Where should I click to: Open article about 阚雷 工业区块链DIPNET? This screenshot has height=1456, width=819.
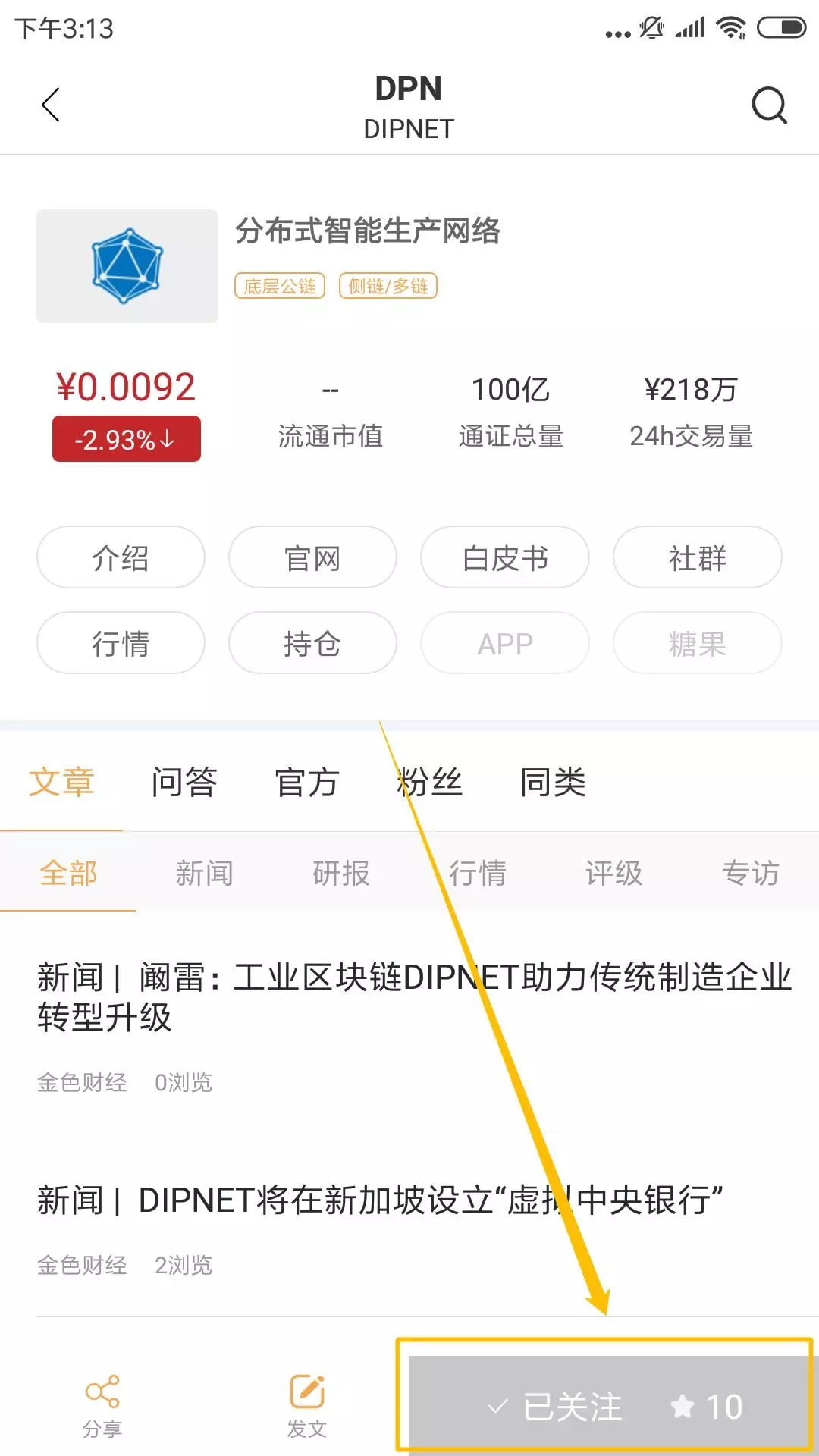click(x=413, y=996)
